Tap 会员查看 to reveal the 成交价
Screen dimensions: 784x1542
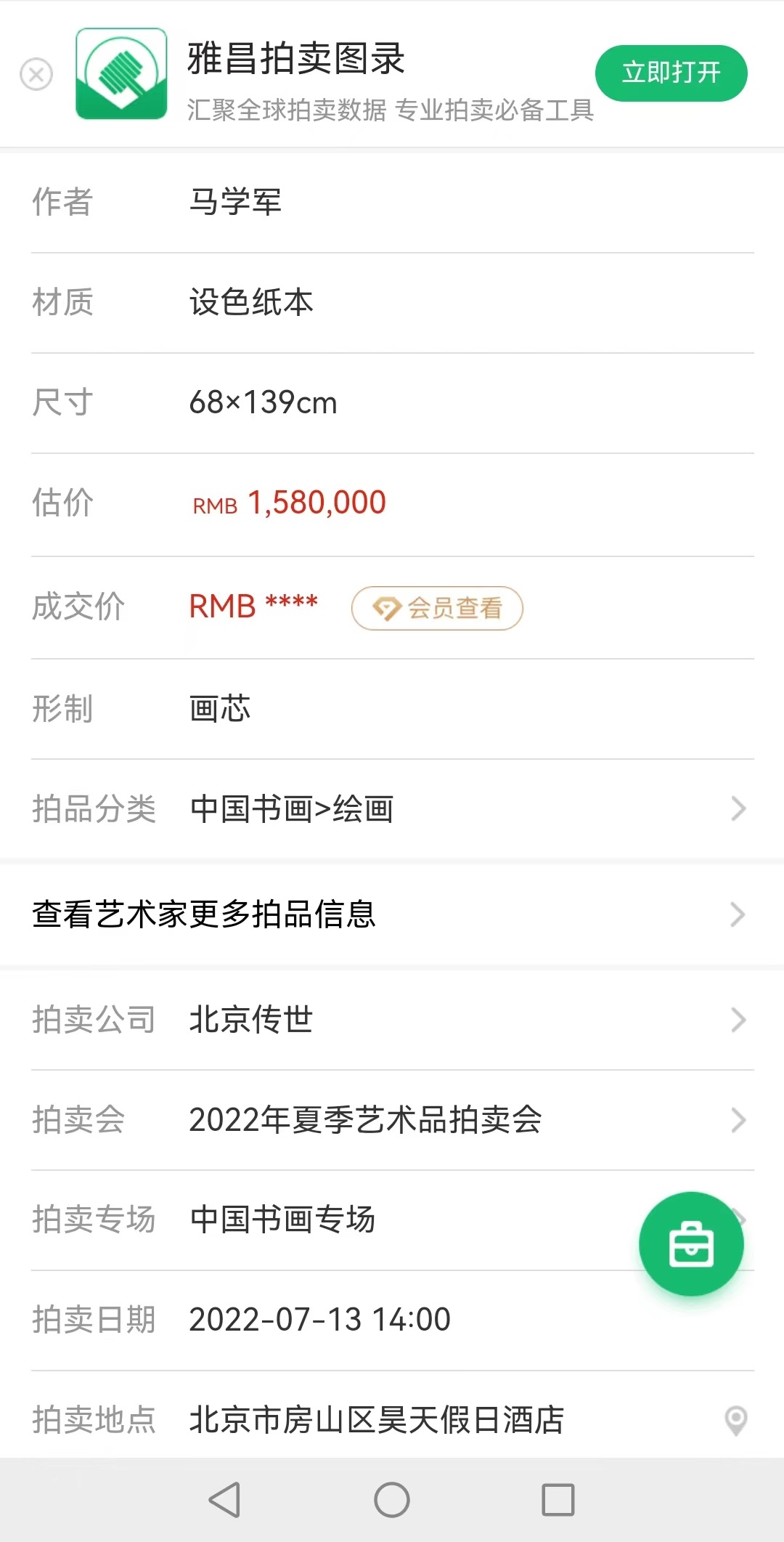(x=437, y=608)
